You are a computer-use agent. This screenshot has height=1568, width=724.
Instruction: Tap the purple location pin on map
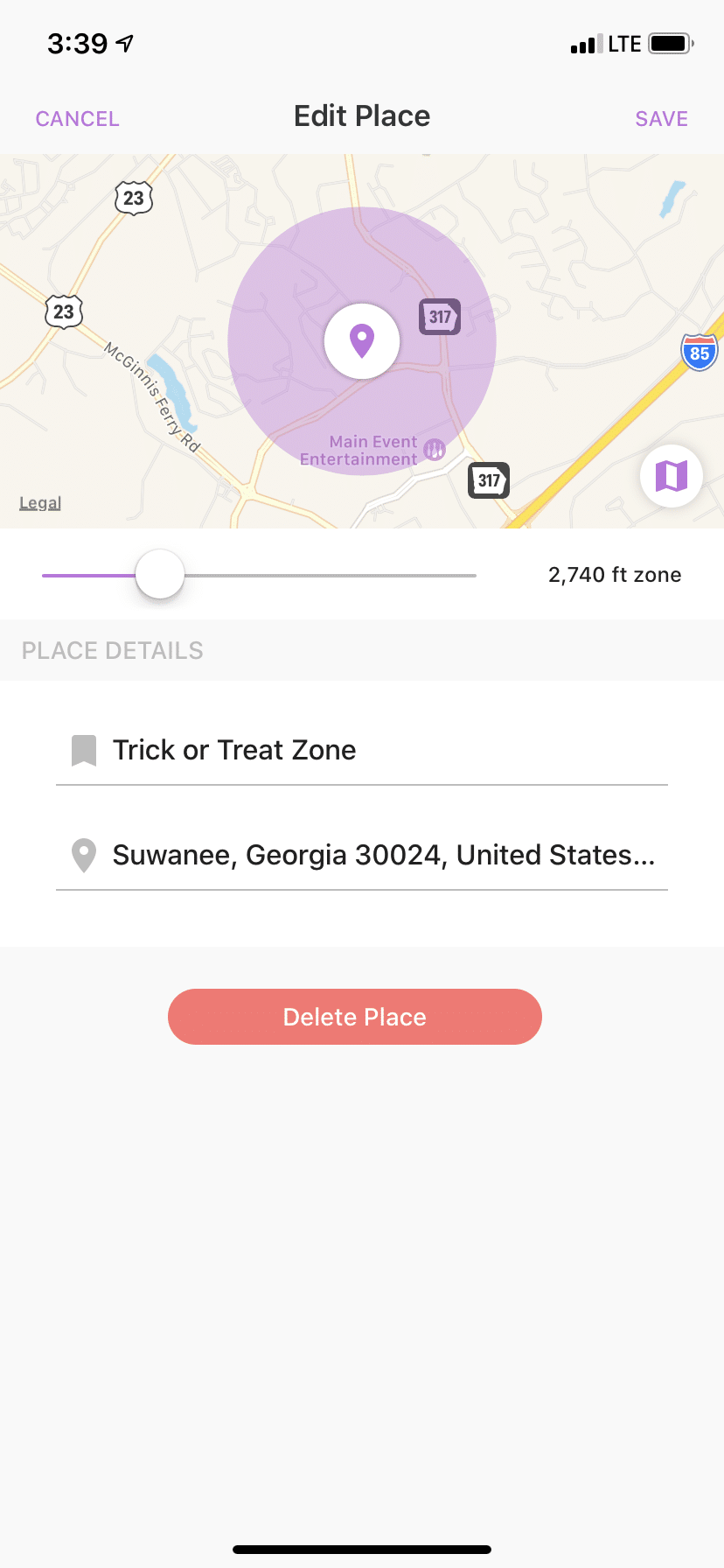[362, 341]
